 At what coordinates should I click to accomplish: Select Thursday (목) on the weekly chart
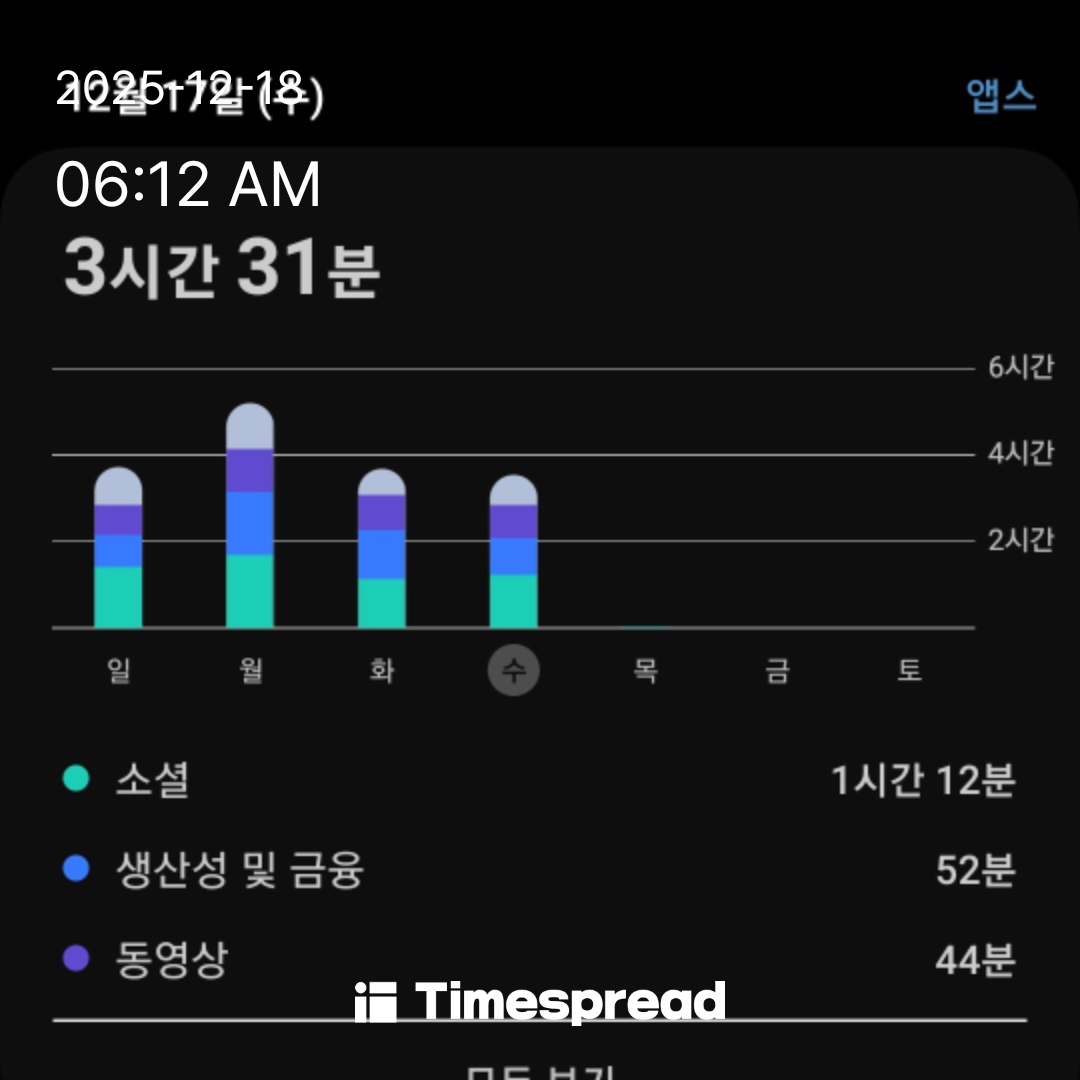coord(645,669)
